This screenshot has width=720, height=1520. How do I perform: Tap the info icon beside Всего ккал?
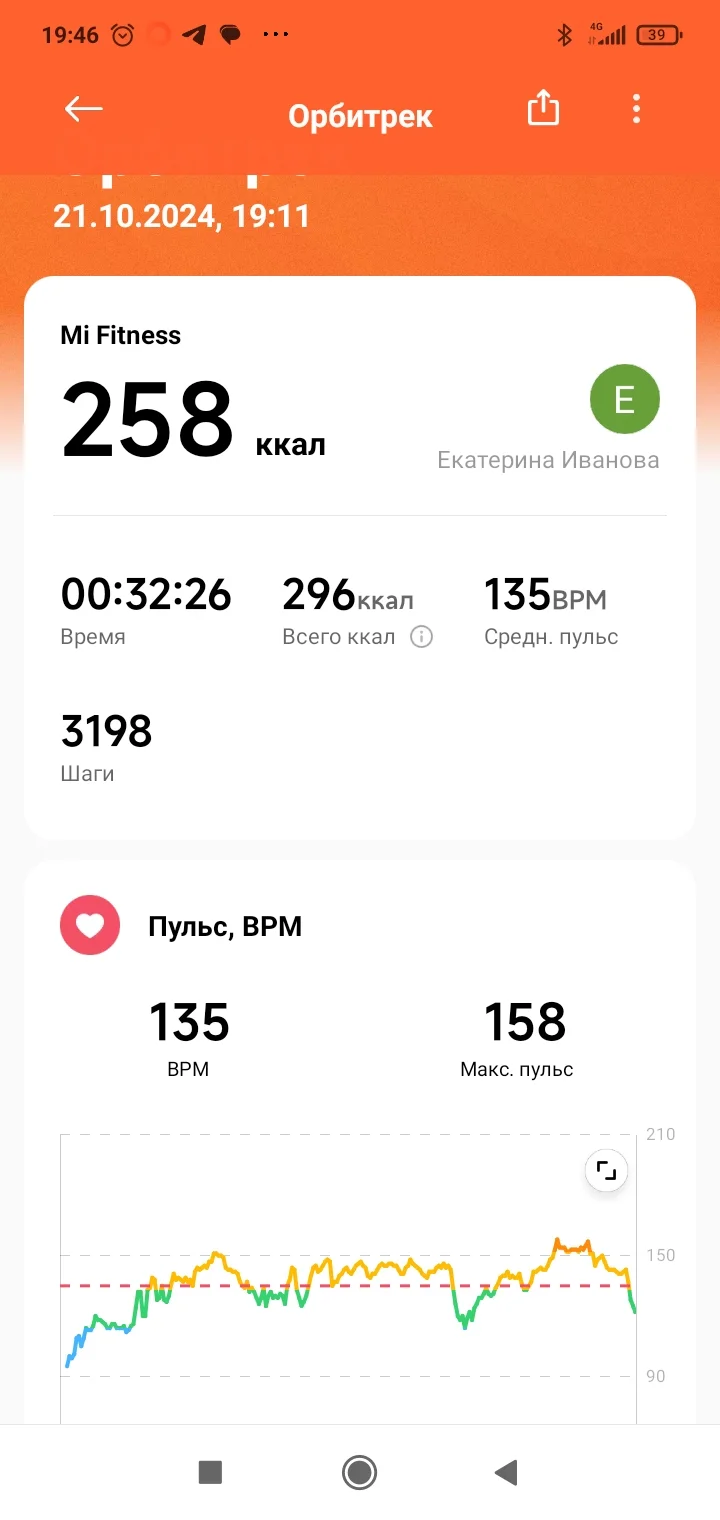pyautogui.click(x=421, y=637)
